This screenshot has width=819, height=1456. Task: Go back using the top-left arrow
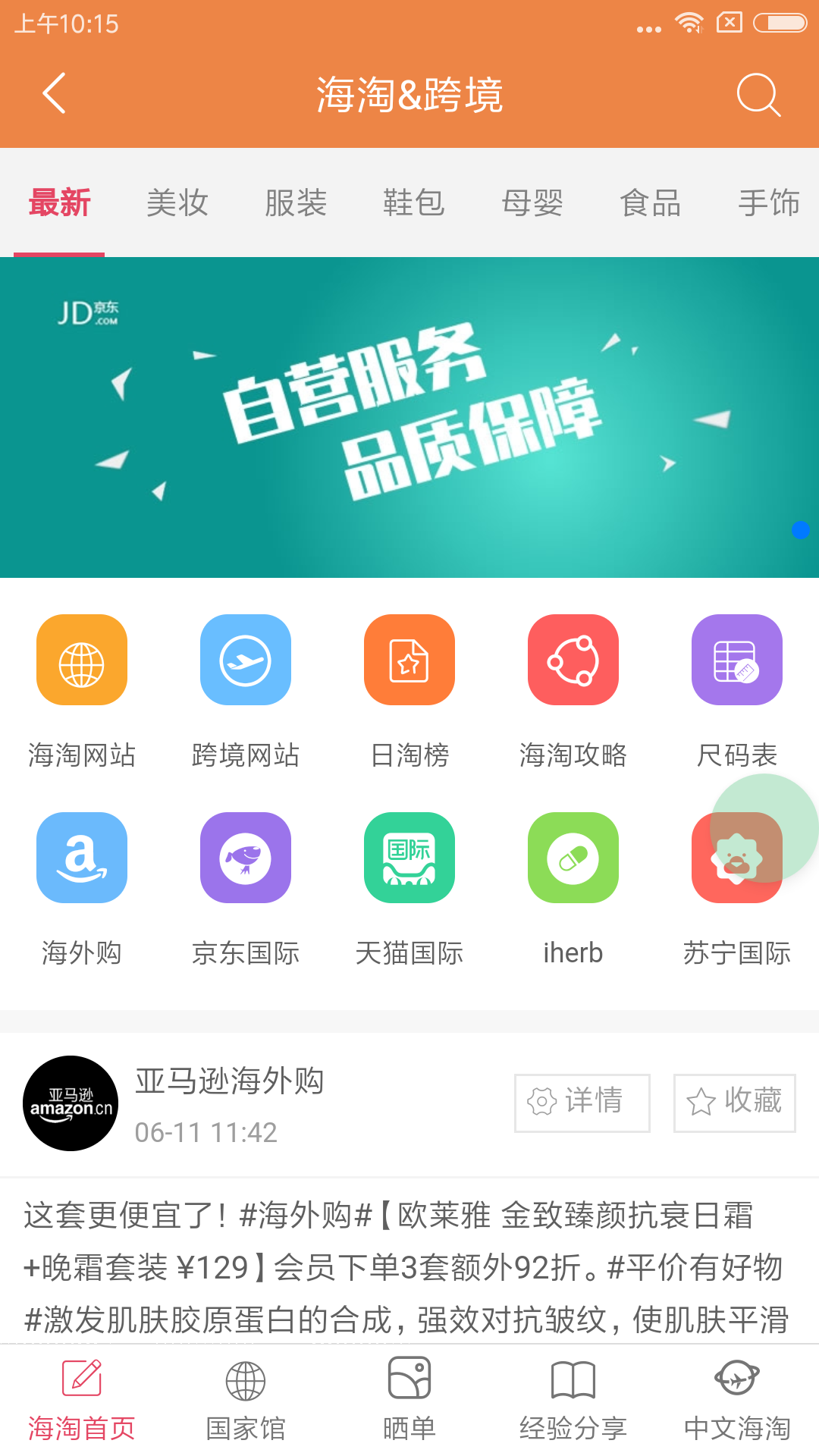(x=54, y=94)
